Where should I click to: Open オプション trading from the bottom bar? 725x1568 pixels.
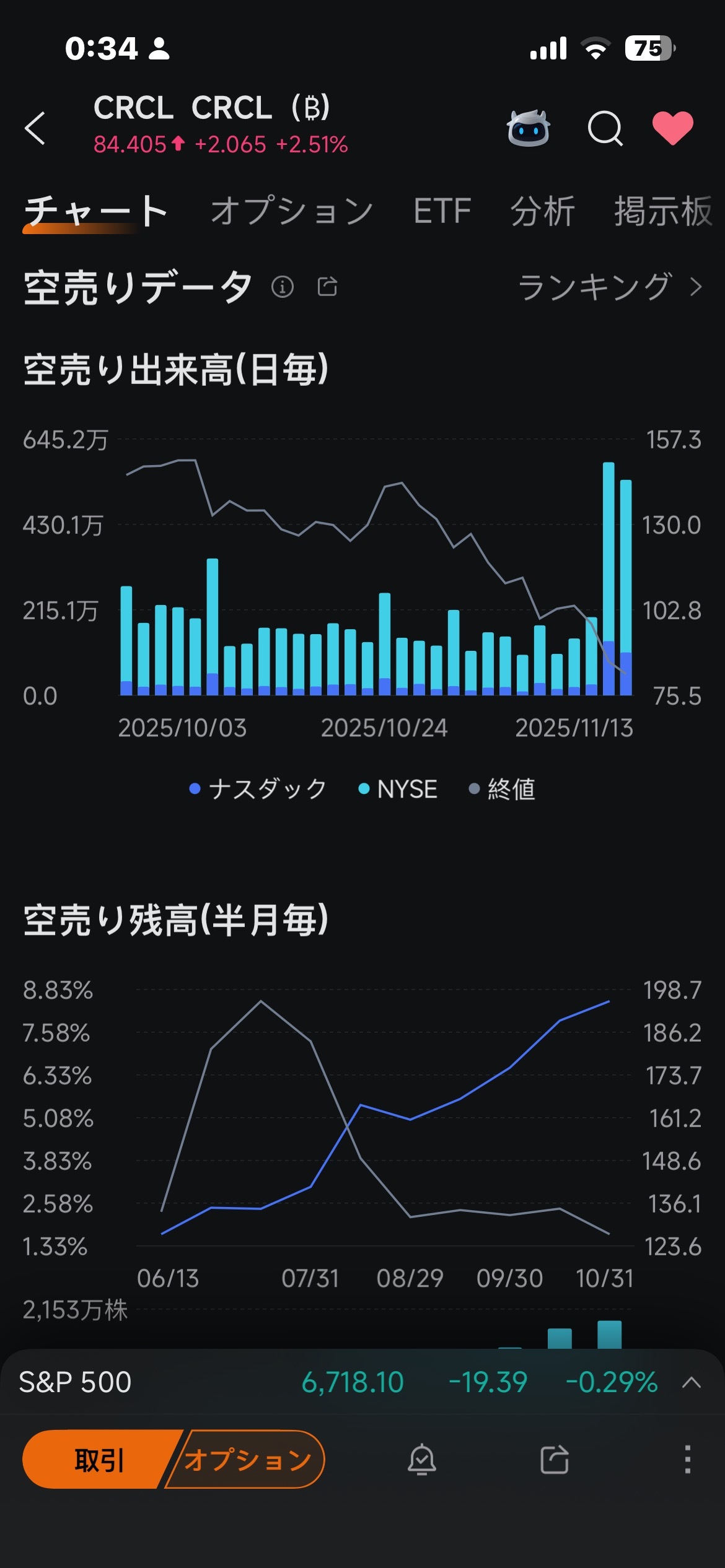coord(248,1460)
